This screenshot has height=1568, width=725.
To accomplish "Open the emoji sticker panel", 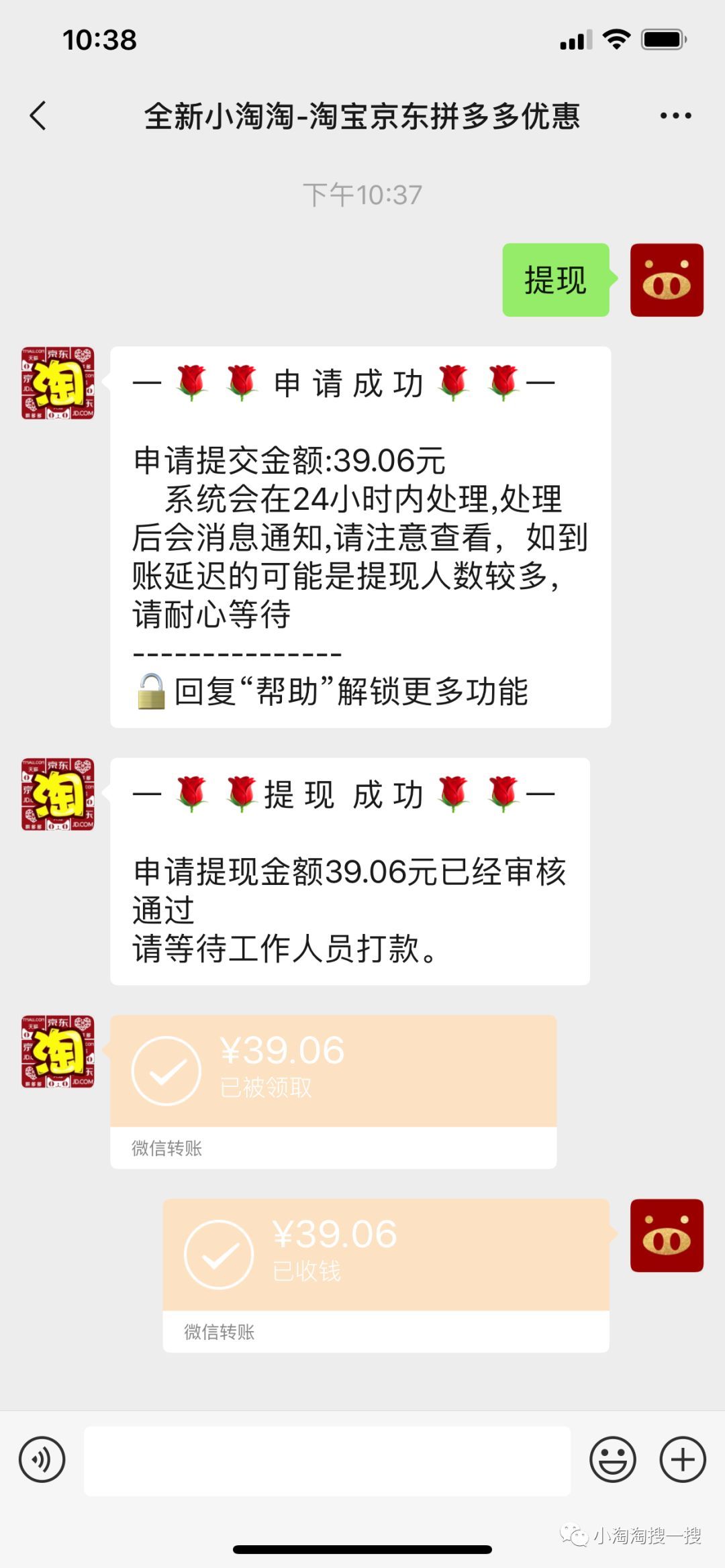I will 612,1459.
